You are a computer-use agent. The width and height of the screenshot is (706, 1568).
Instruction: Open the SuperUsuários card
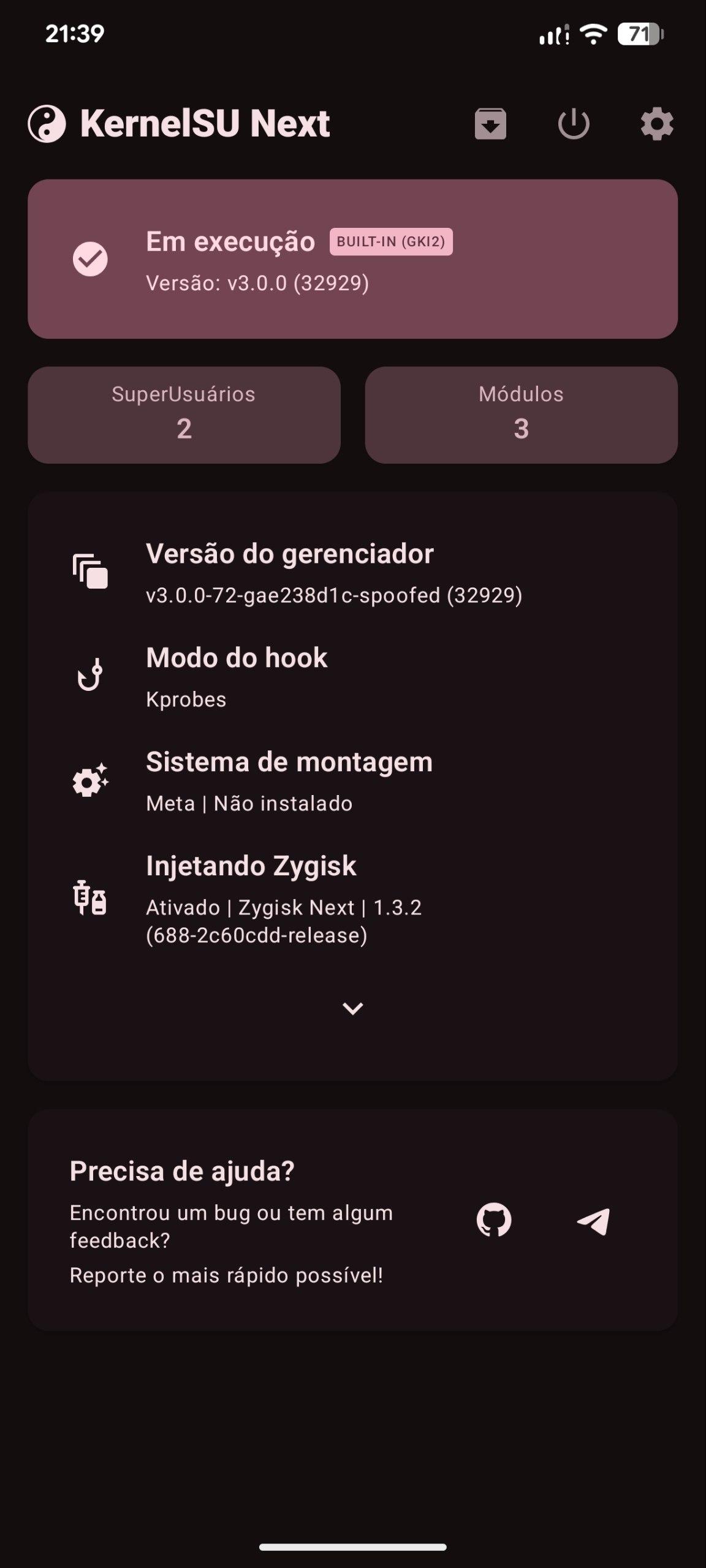point(184,415)
